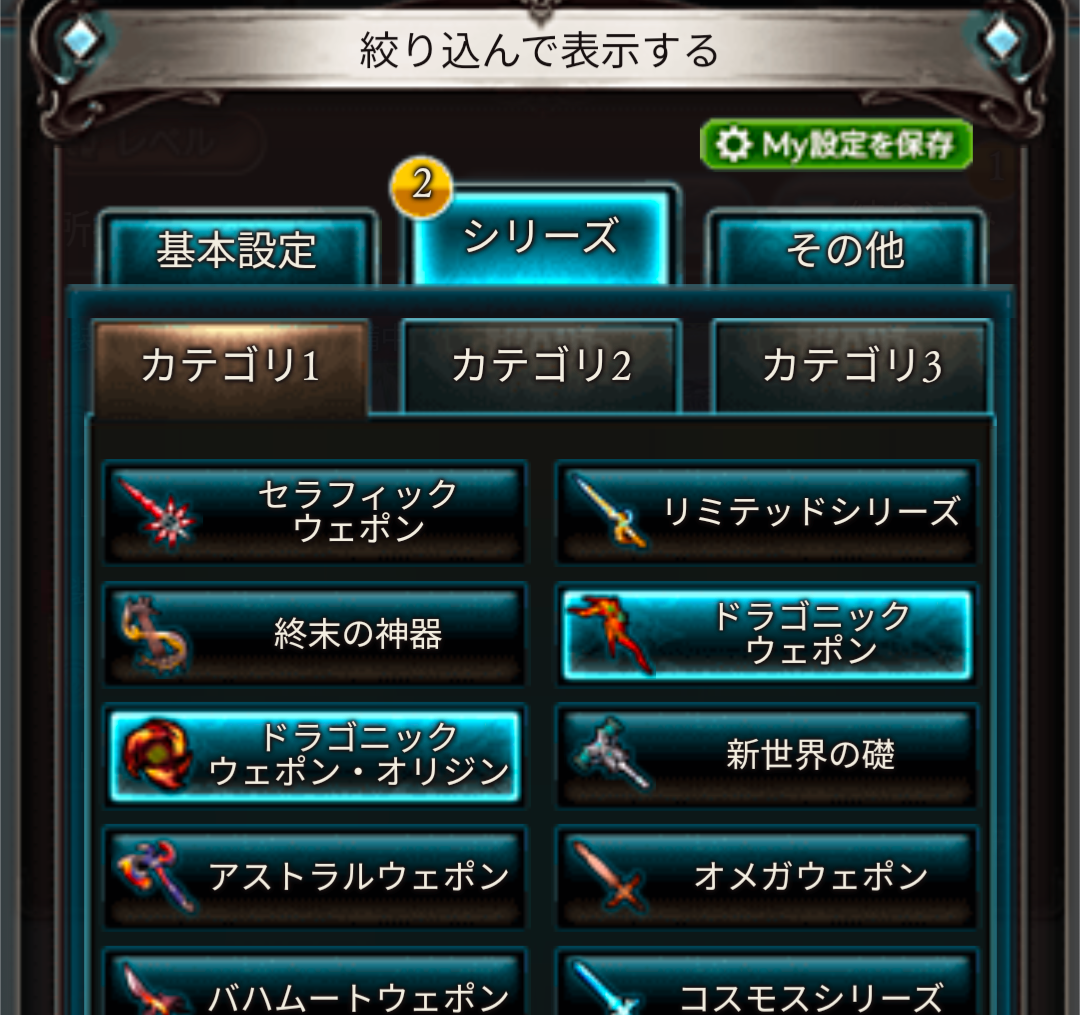Switch to the カテゴリ2 sub-tab
The height and width of the screenshot is (1015, 1080).
point(541,367)
